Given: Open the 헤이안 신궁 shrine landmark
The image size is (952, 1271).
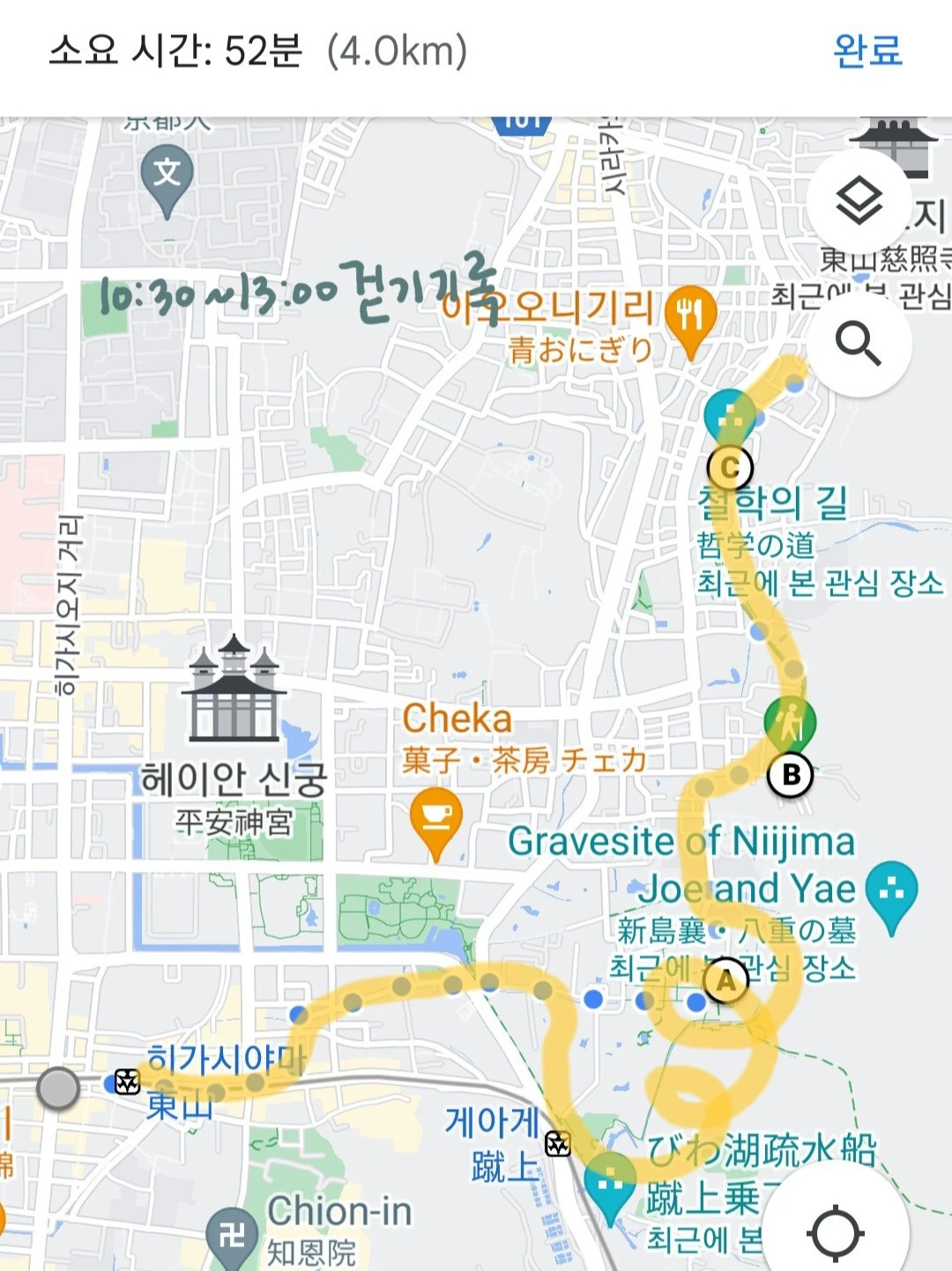Looking at the screenshot, I should point(234,689).
